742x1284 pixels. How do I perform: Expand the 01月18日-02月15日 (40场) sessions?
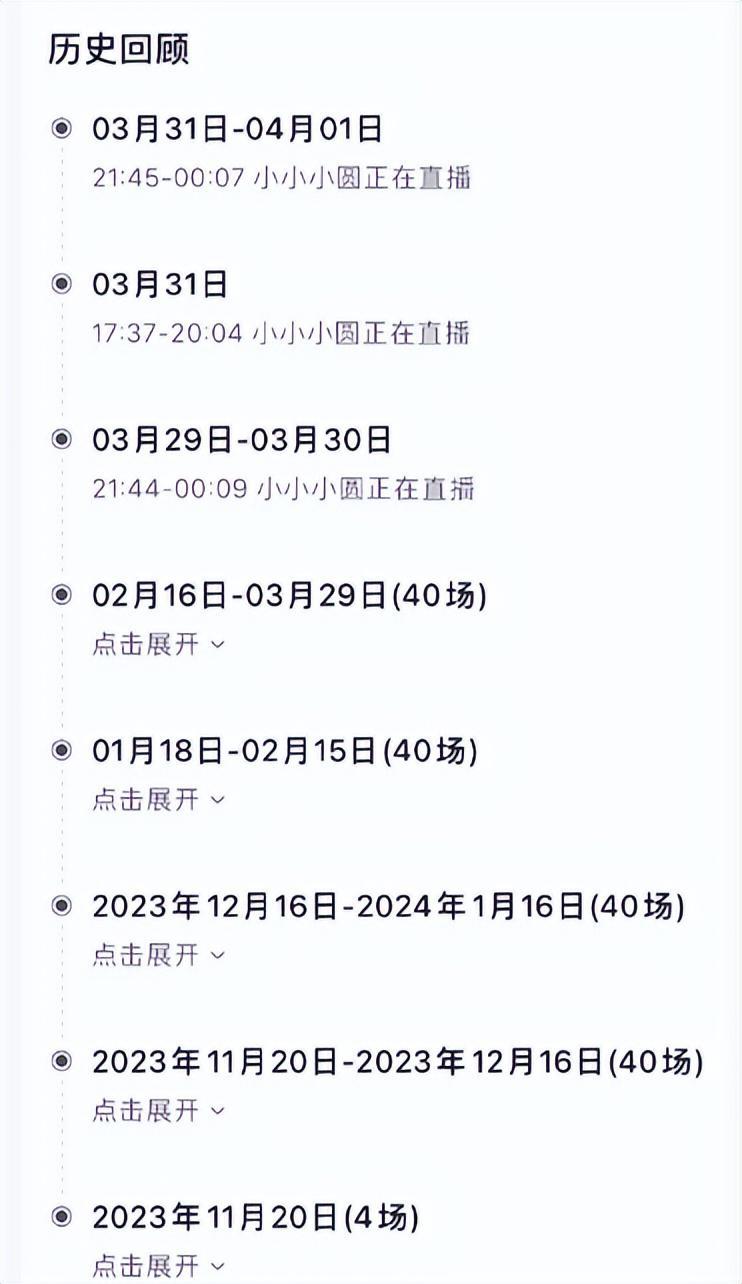point(159,799)
